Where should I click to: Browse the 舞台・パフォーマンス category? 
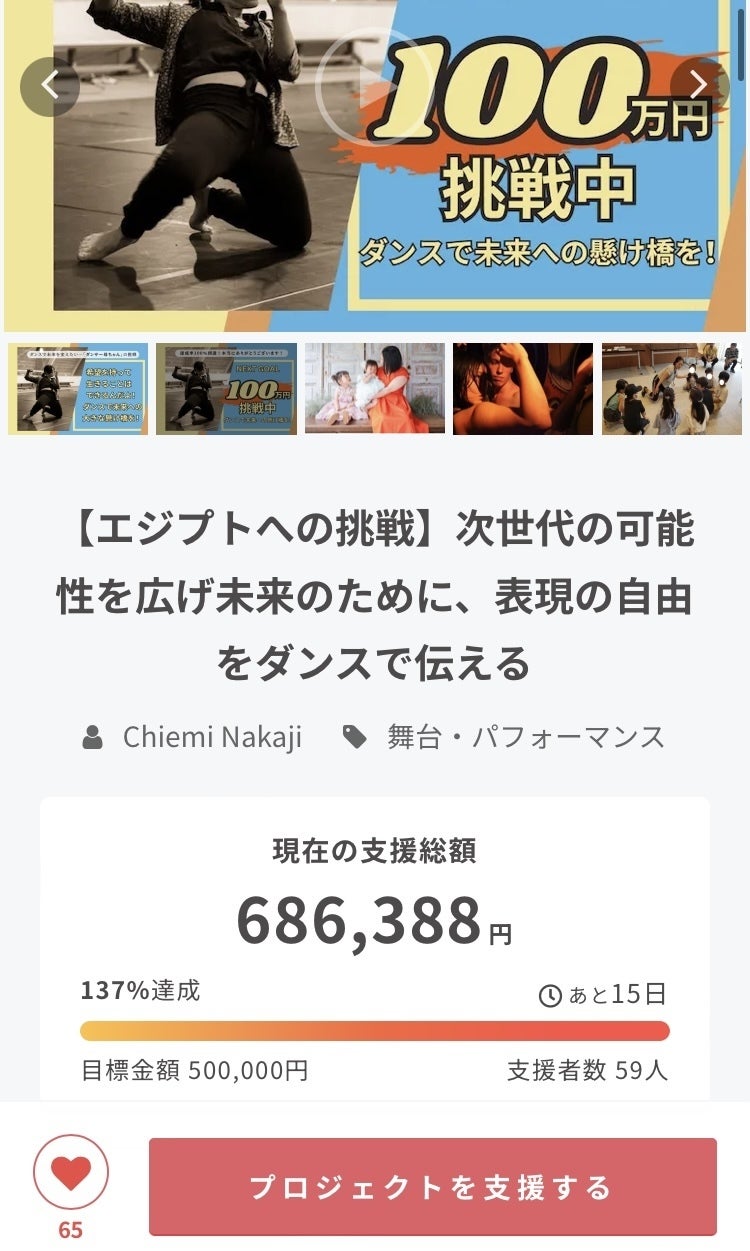(x=525, y=738)
